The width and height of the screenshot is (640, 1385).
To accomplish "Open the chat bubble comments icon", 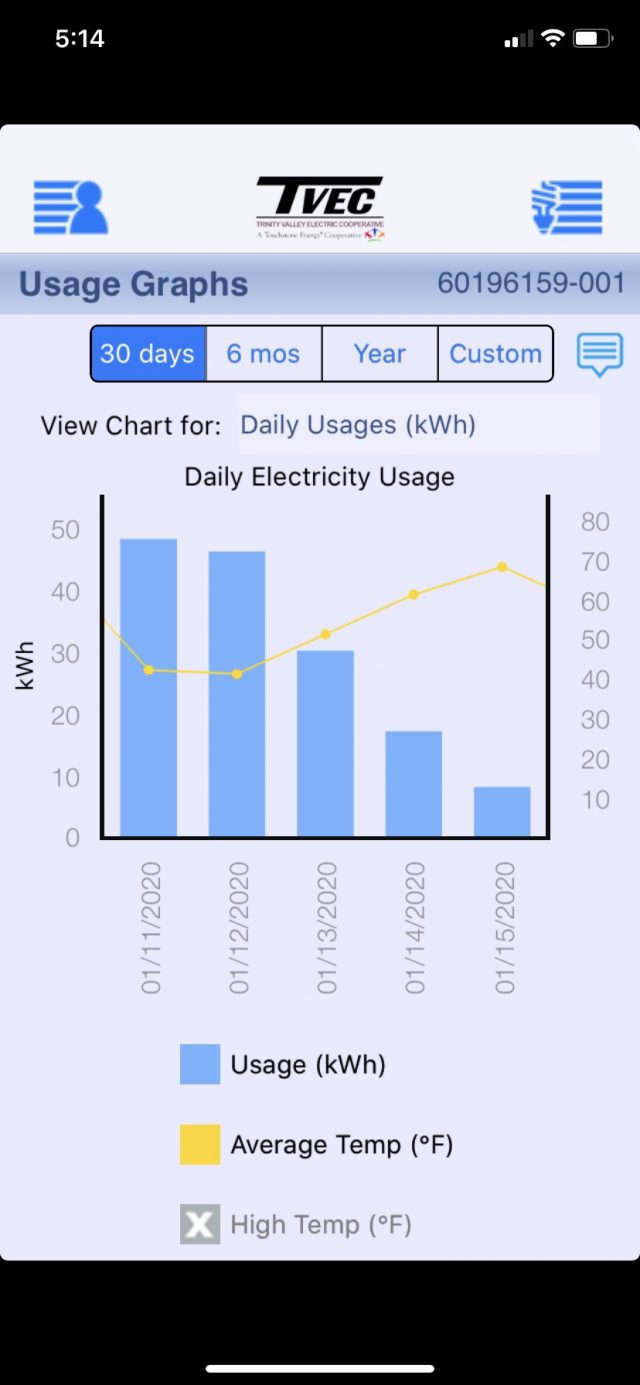I will [599, 354].
